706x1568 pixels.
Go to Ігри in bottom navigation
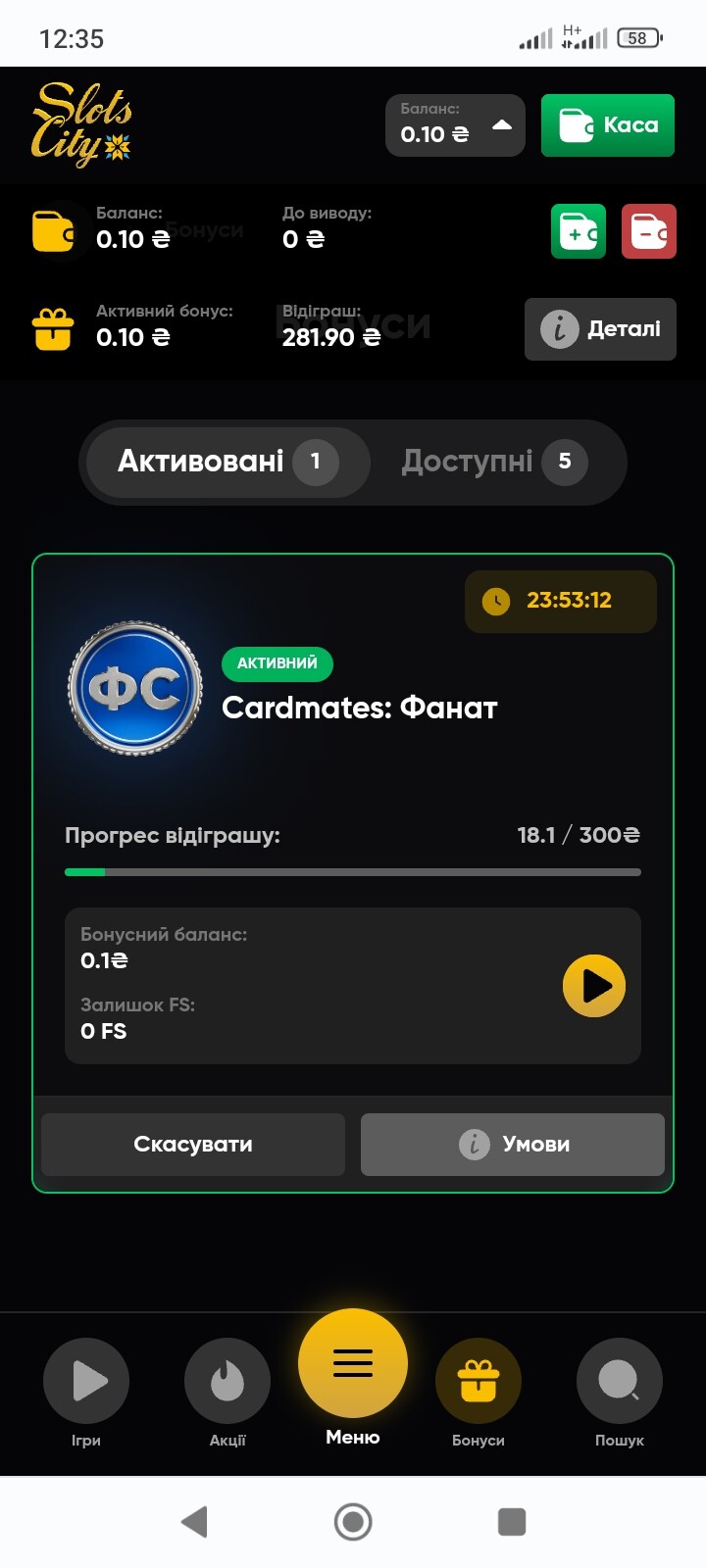[86, 1394]
